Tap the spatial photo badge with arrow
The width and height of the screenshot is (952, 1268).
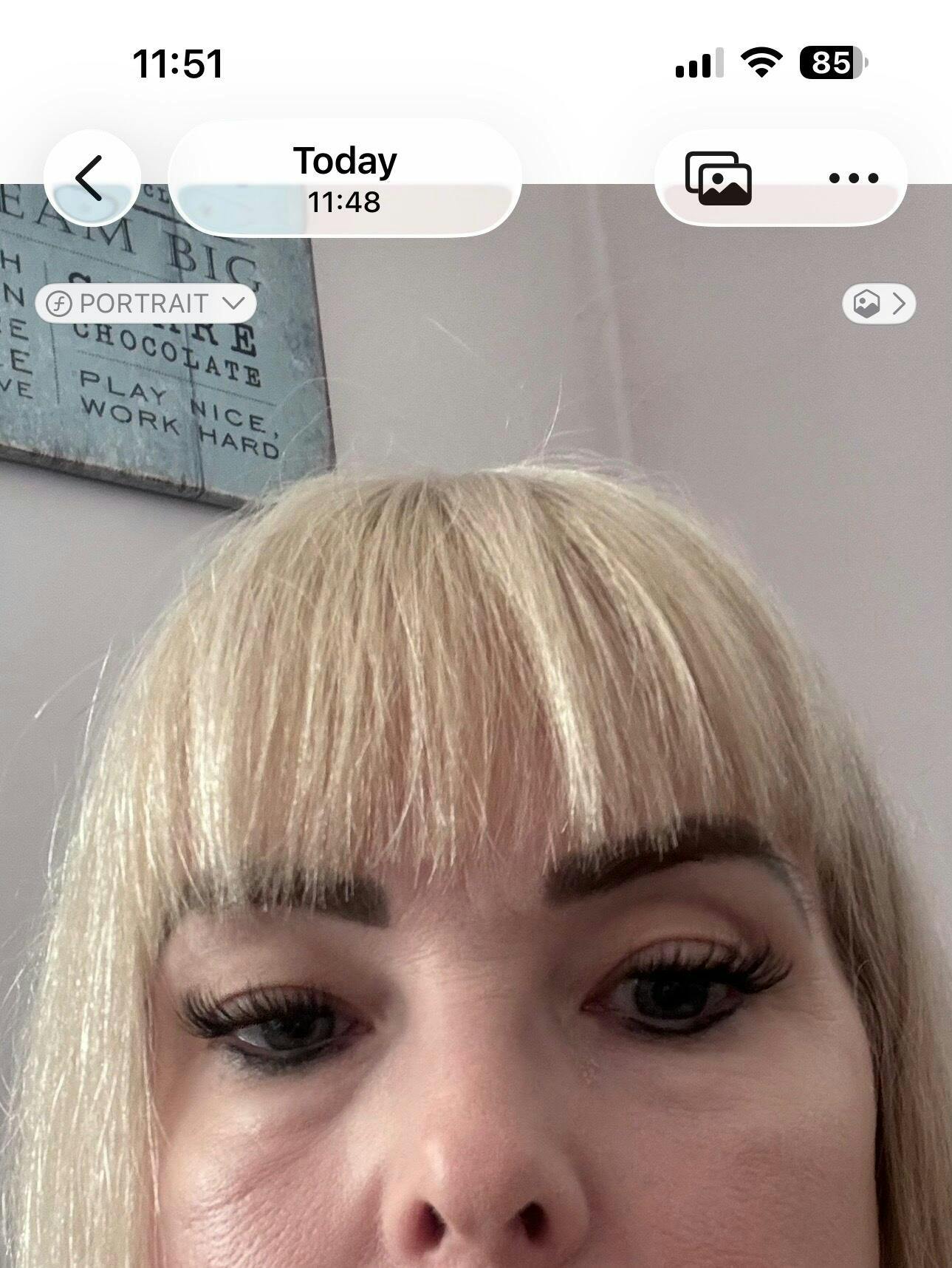click(879, 303)
